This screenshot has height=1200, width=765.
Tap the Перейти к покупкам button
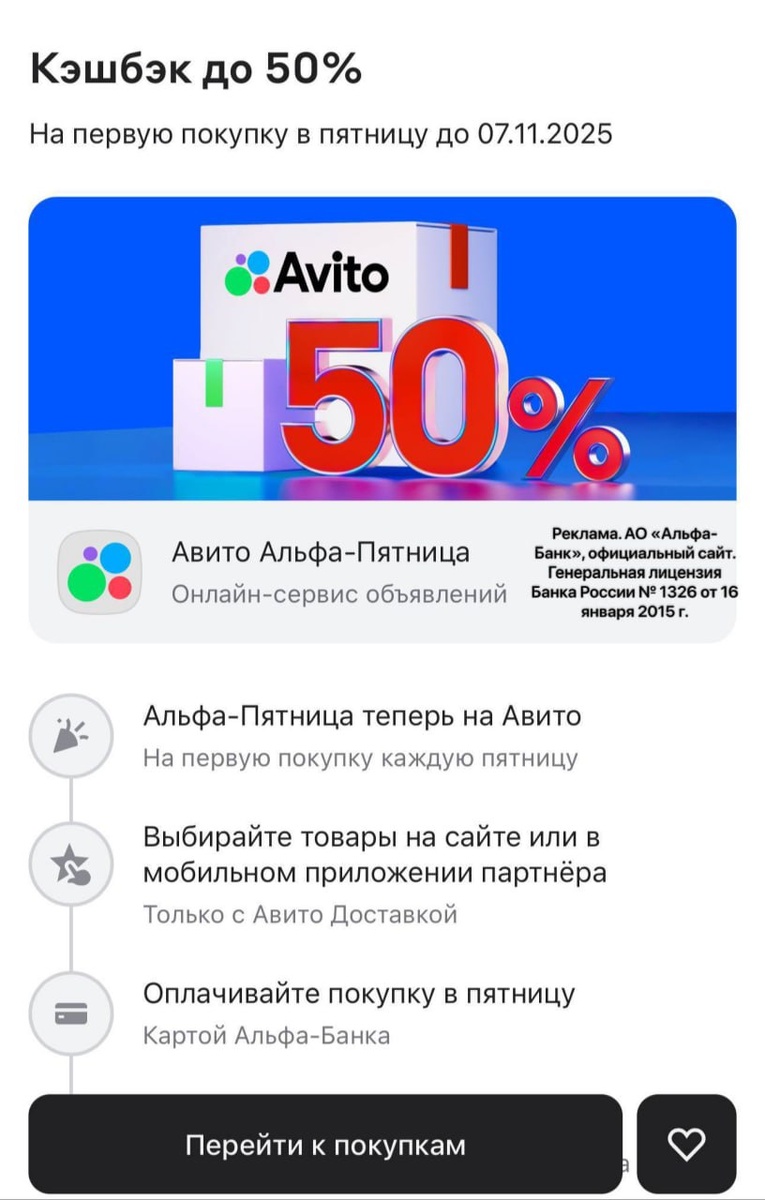coord(325,1144)
